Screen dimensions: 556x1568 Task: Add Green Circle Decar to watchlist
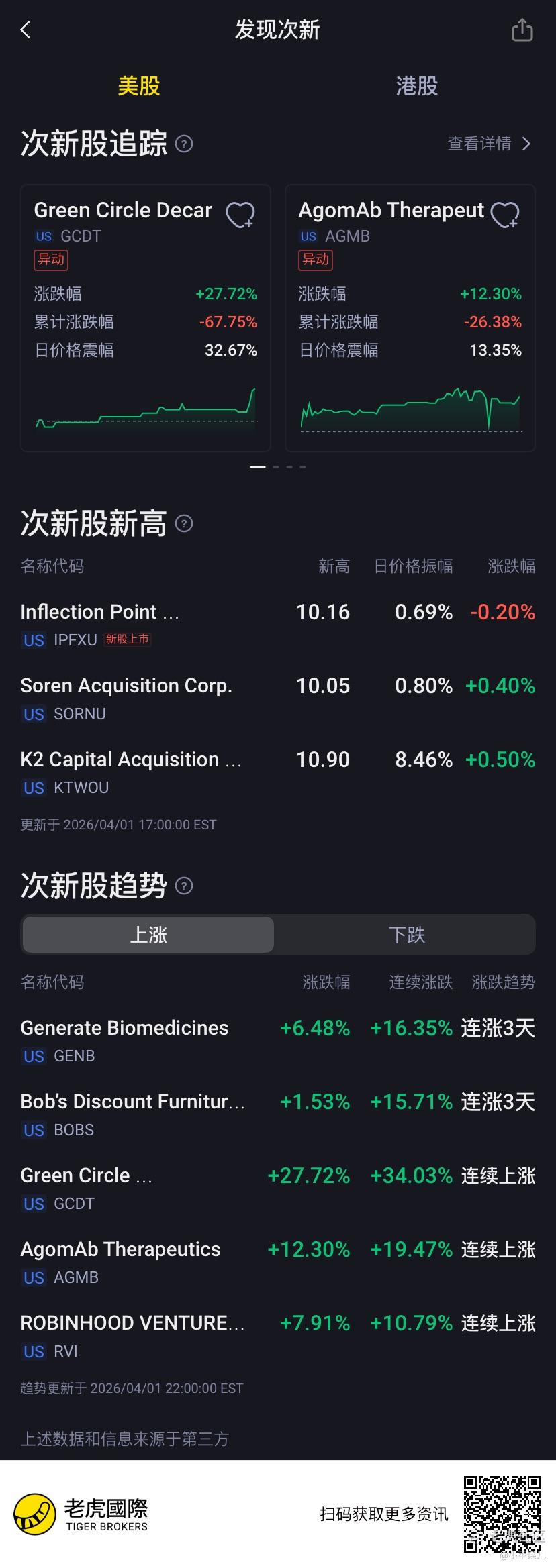pyautogui.click(x=240, y=215)
